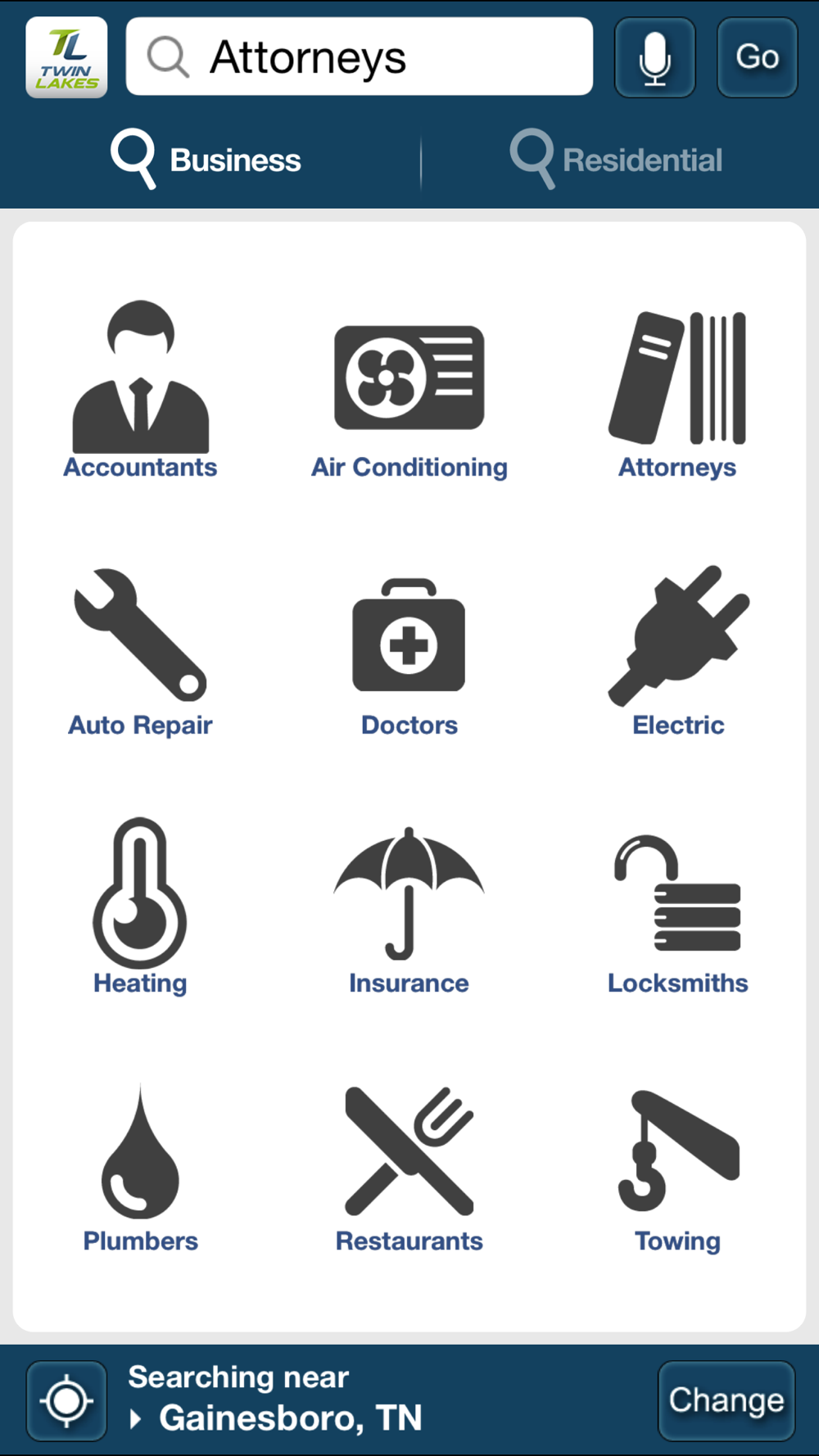Hit the Go button
Image resolution: width=819 pixels, height=1456 pixels.
(x=757, y=58)
